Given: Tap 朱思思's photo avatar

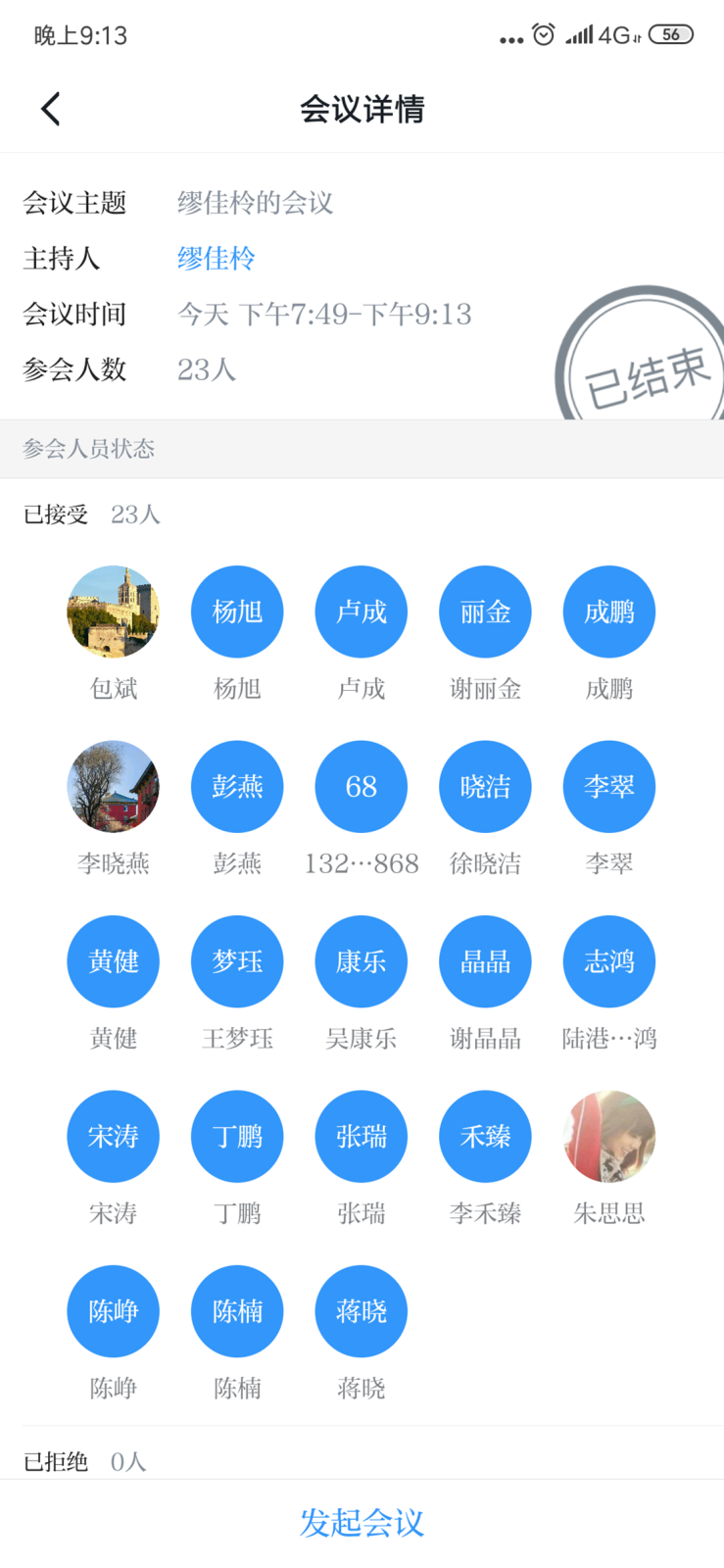Looking at the screenshot, I should pyautogui.click(x=608, y=1136).
